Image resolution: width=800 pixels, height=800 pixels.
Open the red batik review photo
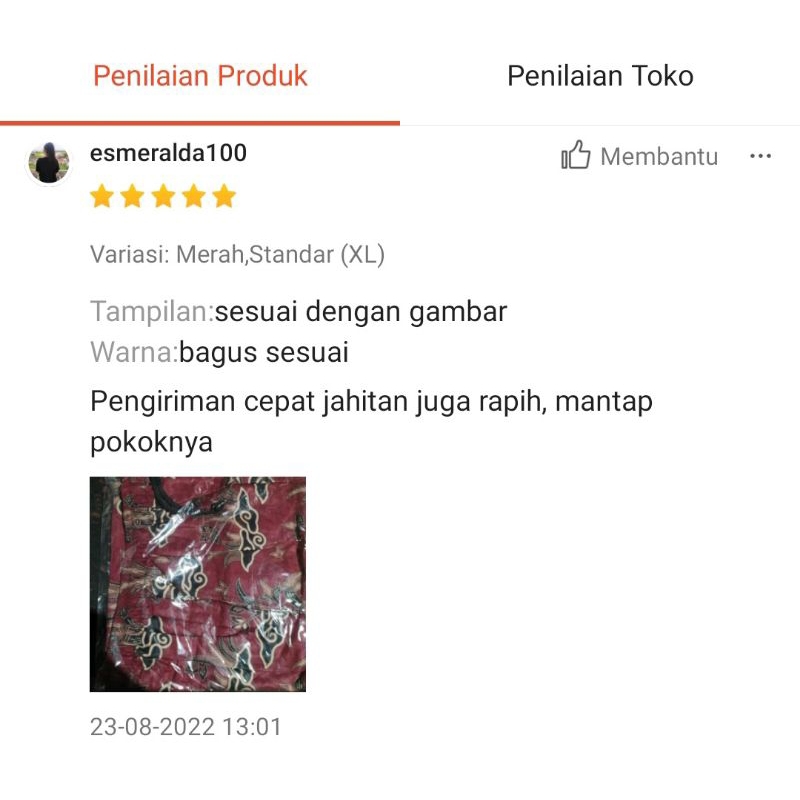(x=198, y=584)
